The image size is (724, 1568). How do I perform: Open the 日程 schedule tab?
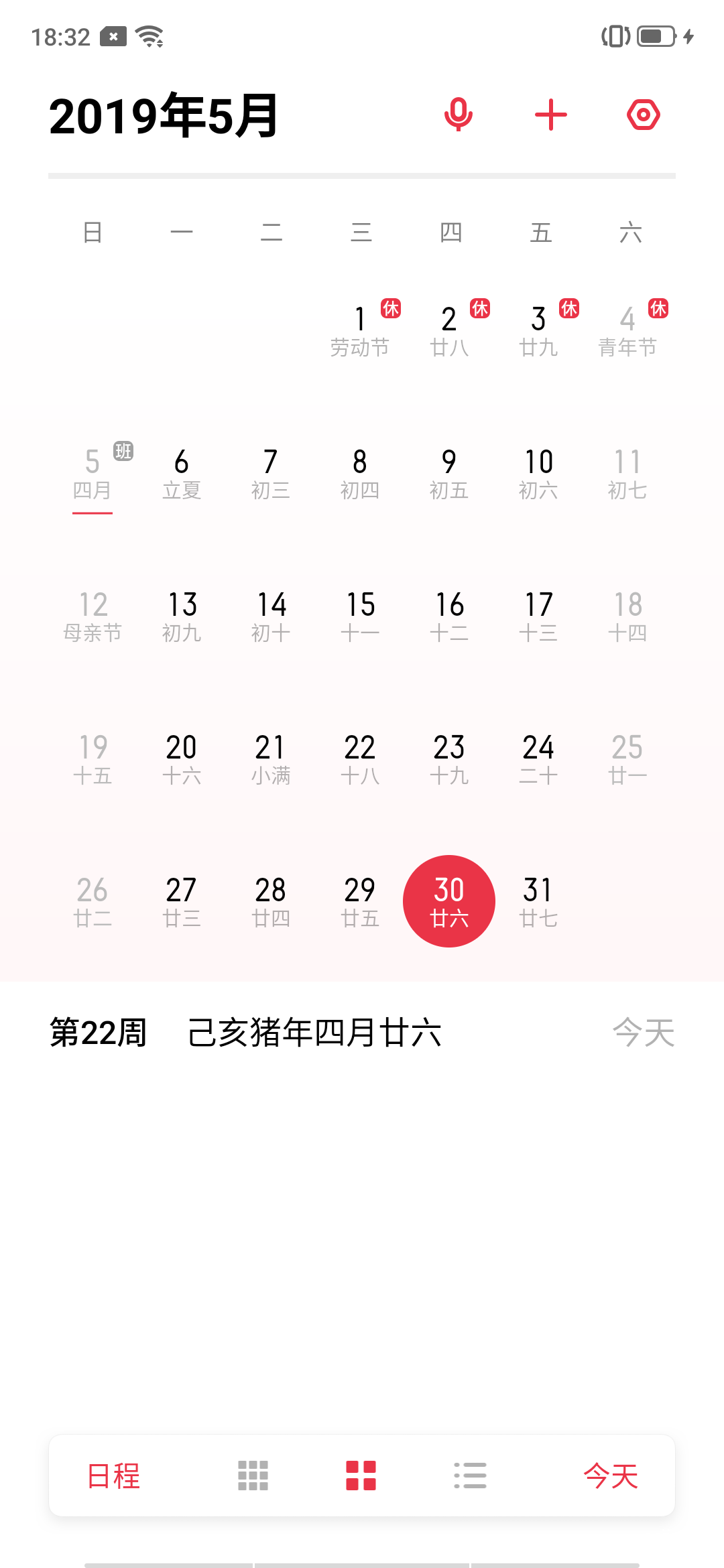point(114,1476)
